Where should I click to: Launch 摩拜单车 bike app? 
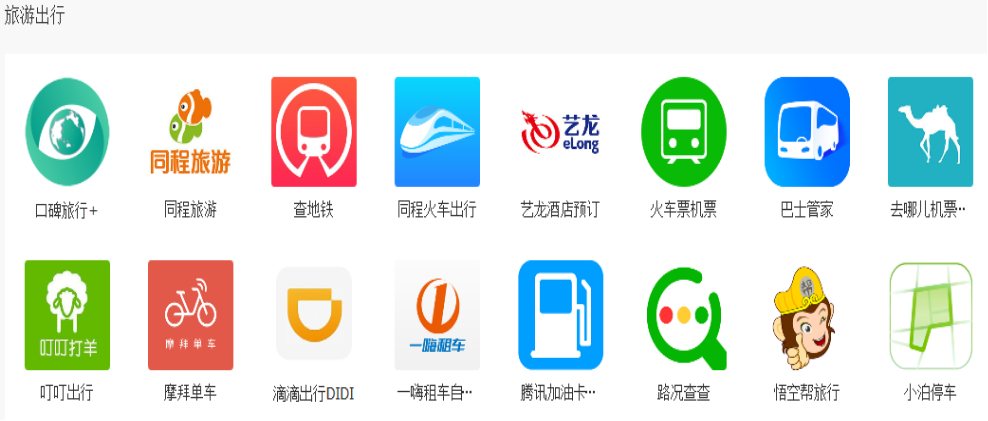tap(190, 316)
